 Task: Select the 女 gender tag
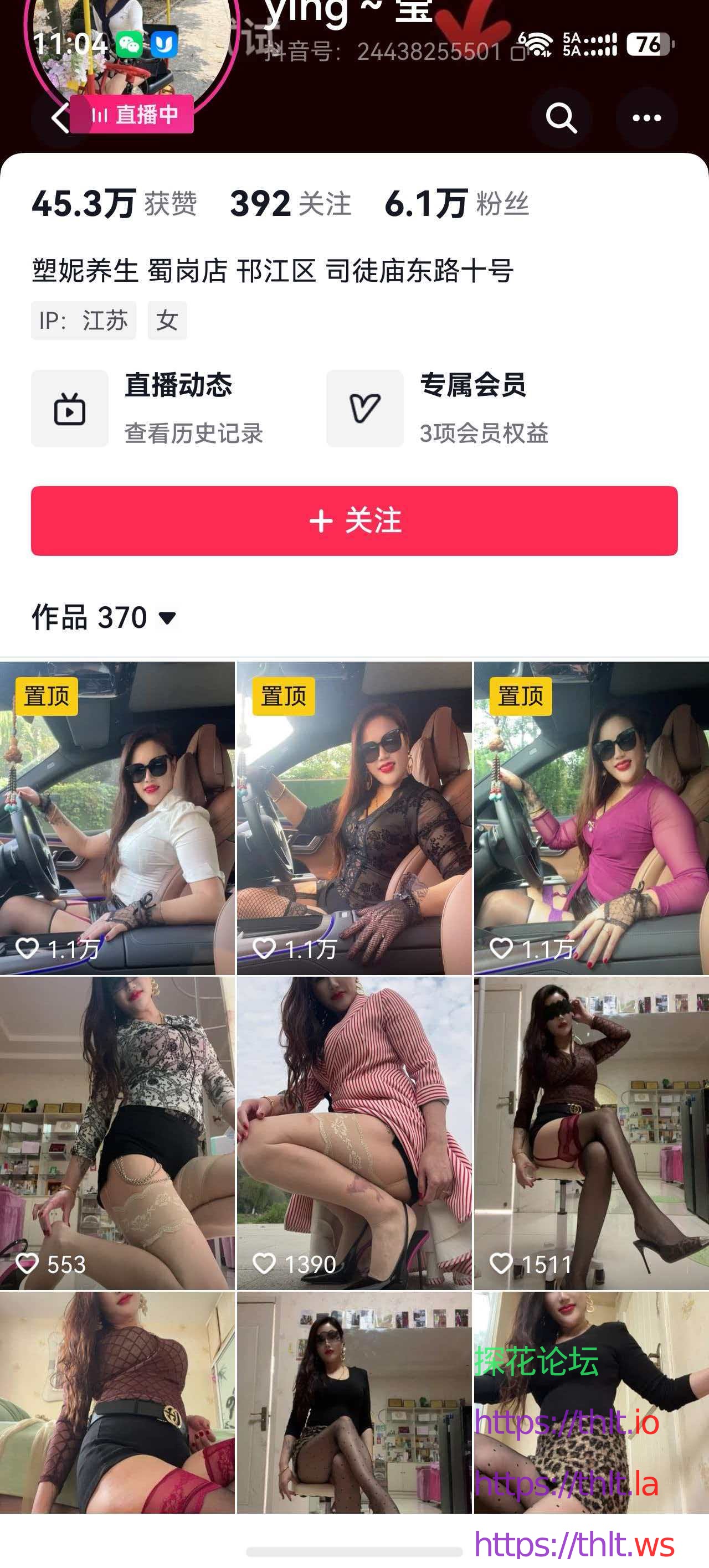167,321
